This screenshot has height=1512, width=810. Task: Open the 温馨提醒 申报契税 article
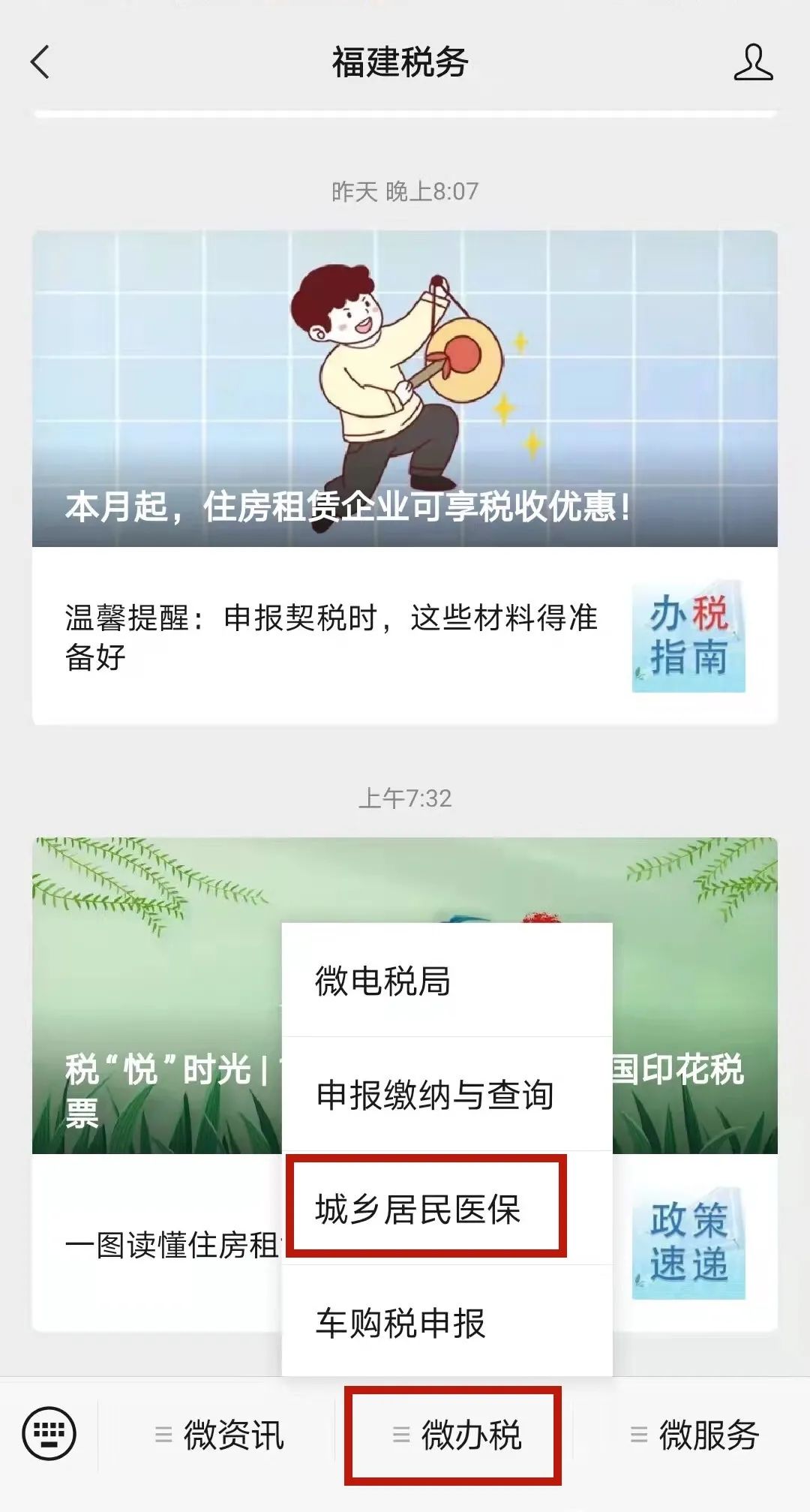click(405, 636)
